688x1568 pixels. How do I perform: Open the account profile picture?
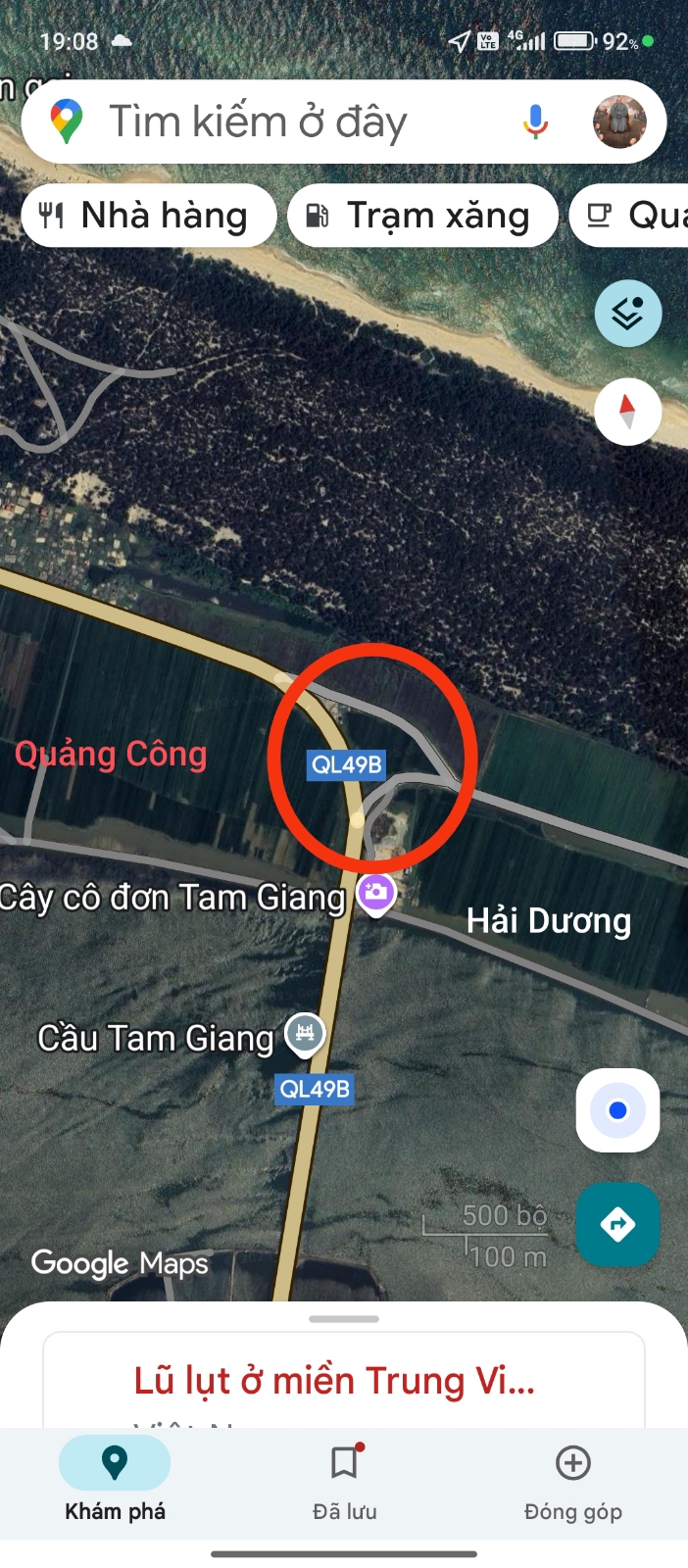[619, 122]
